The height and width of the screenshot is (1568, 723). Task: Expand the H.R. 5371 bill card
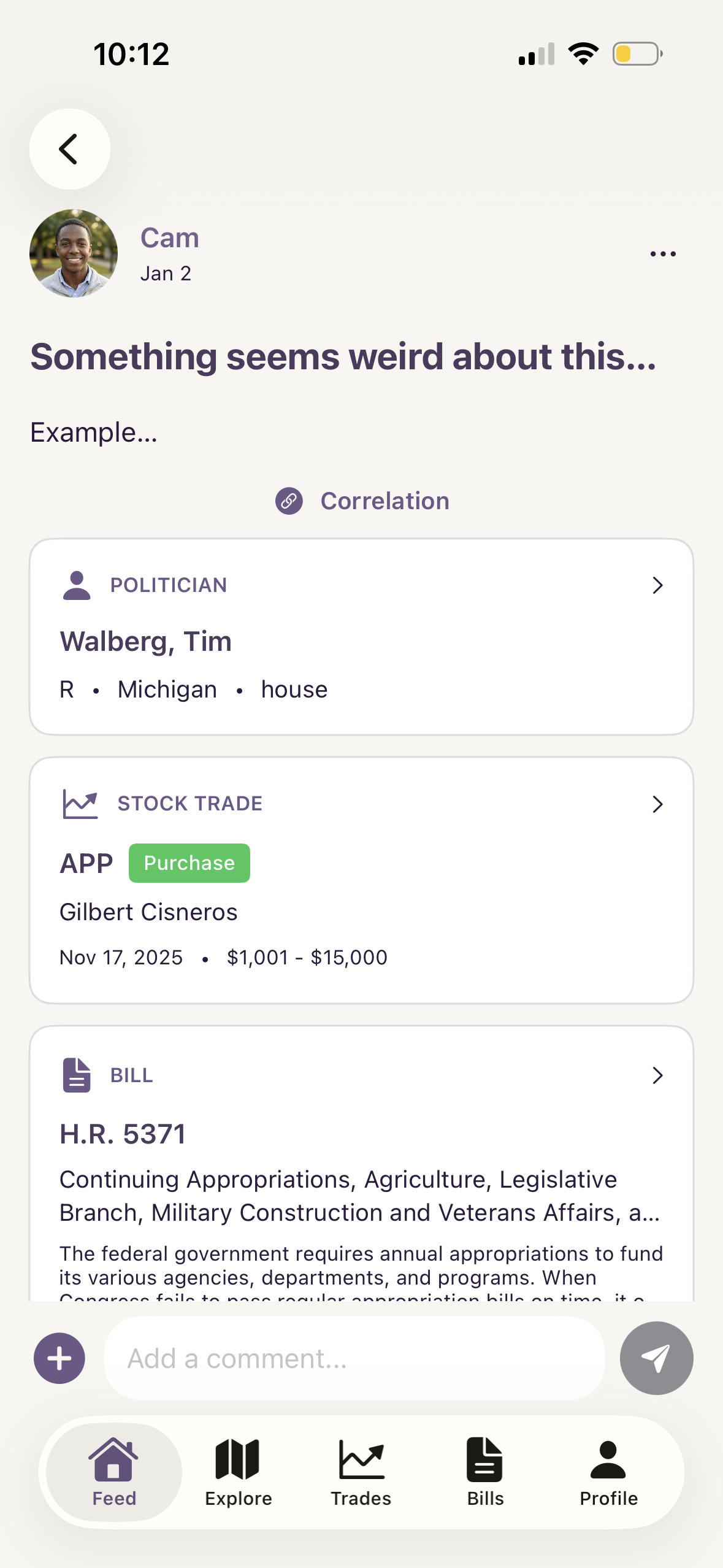point(657,1075)
